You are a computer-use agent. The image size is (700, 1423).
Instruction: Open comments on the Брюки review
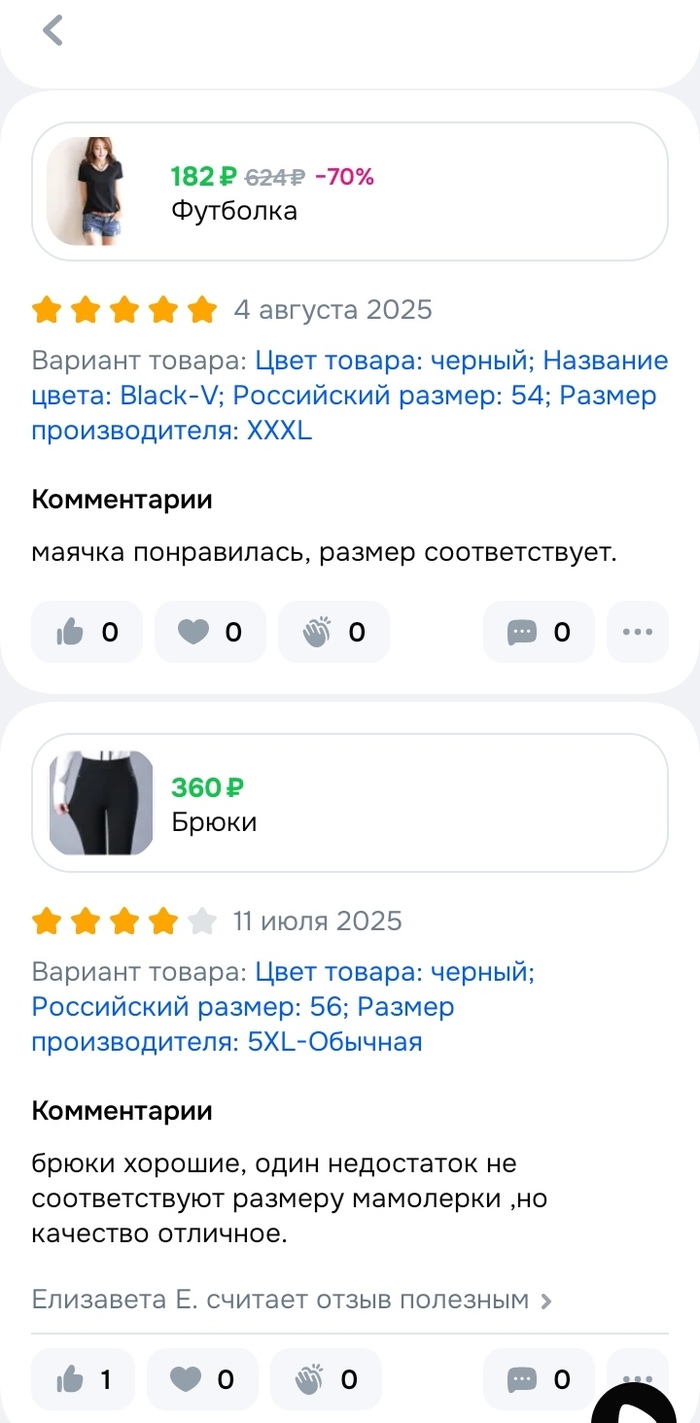click(539, 1380)
